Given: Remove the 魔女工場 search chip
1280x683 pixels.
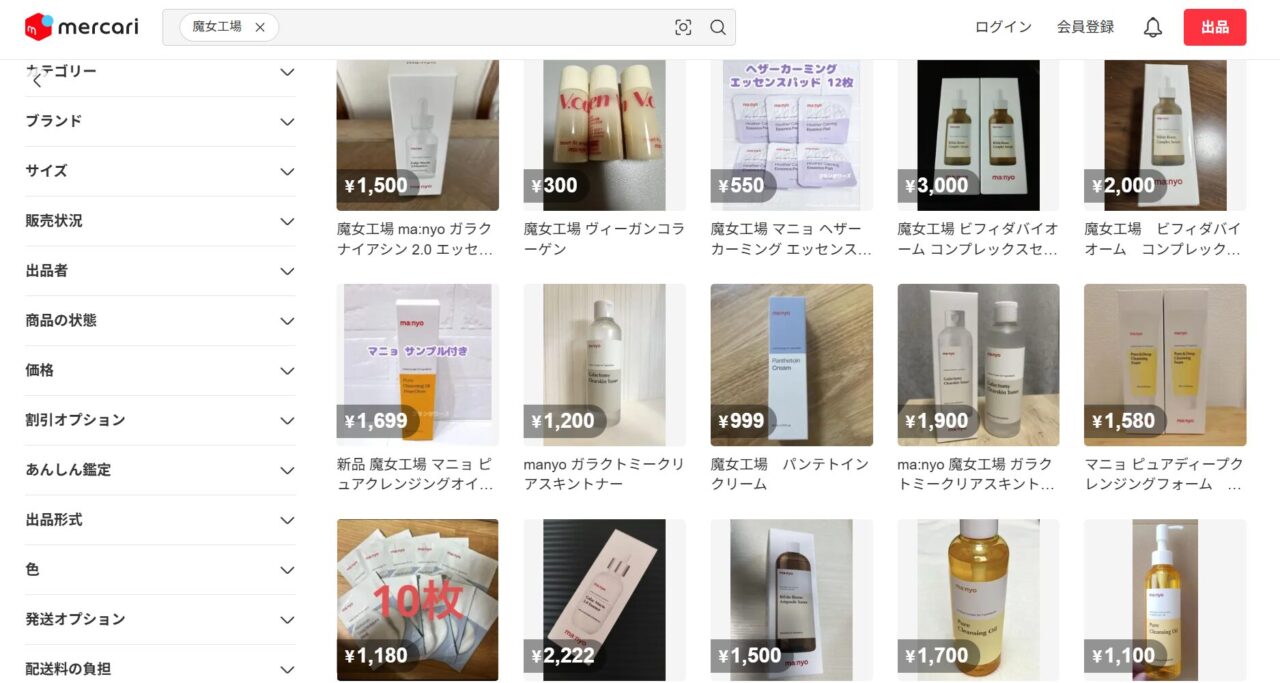Looking at the screenshot, I should [x=260, y=28].
